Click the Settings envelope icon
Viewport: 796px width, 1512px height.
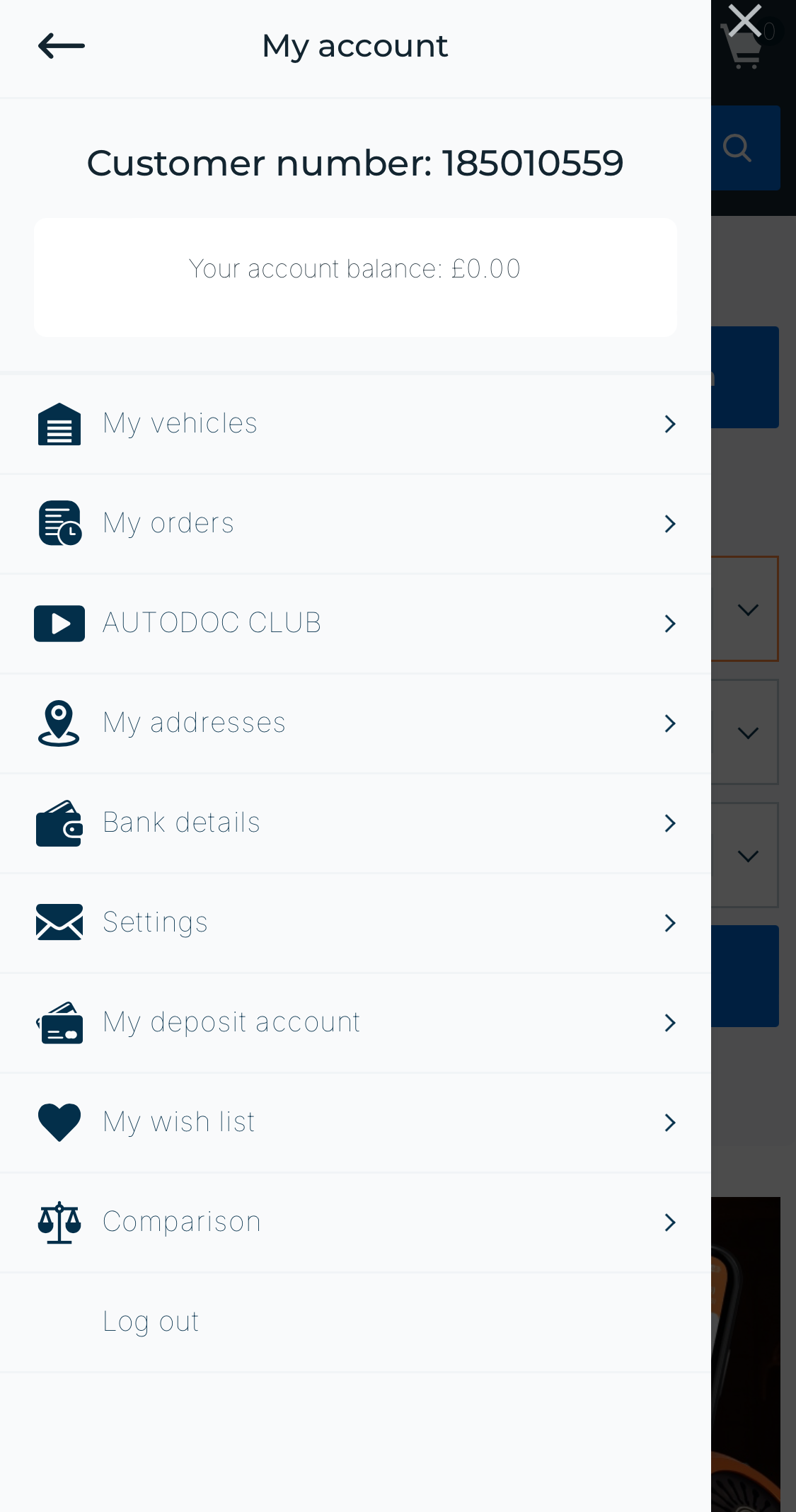[x=59, y=922]
